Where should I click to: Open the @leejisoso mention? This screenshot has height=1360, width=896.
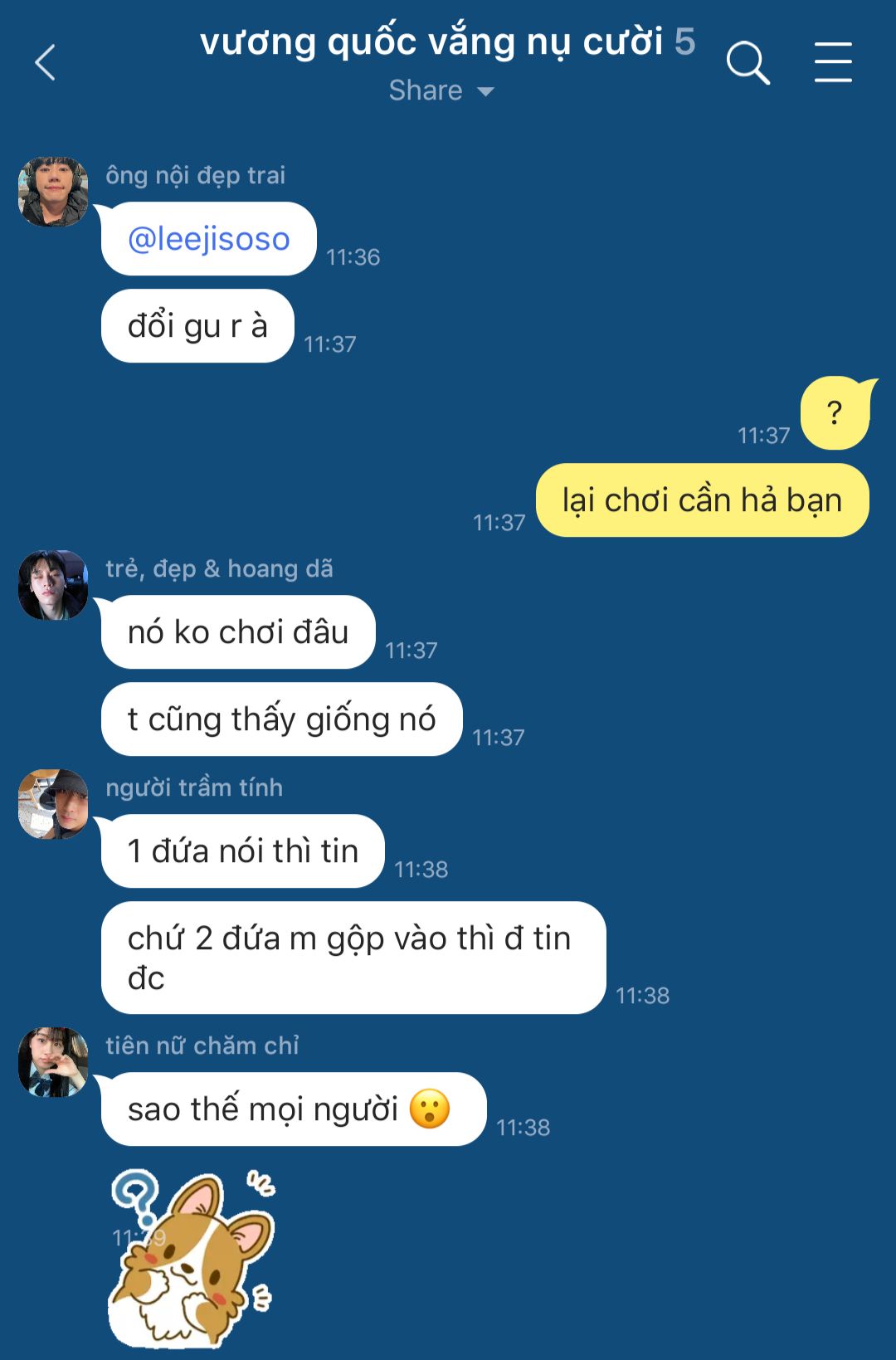(x=209, y=239)
